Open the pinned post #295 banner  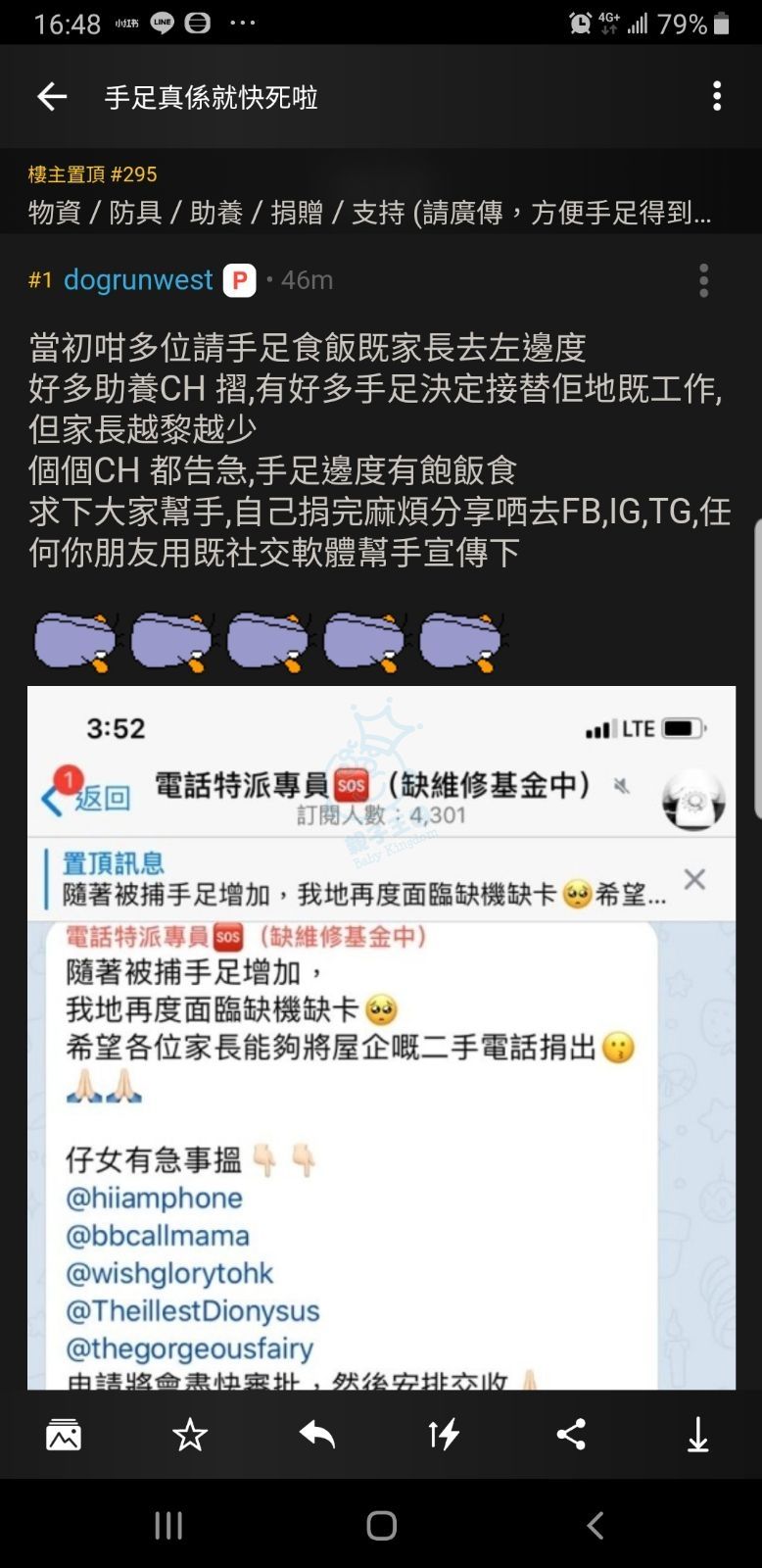[x=370, y=193]
